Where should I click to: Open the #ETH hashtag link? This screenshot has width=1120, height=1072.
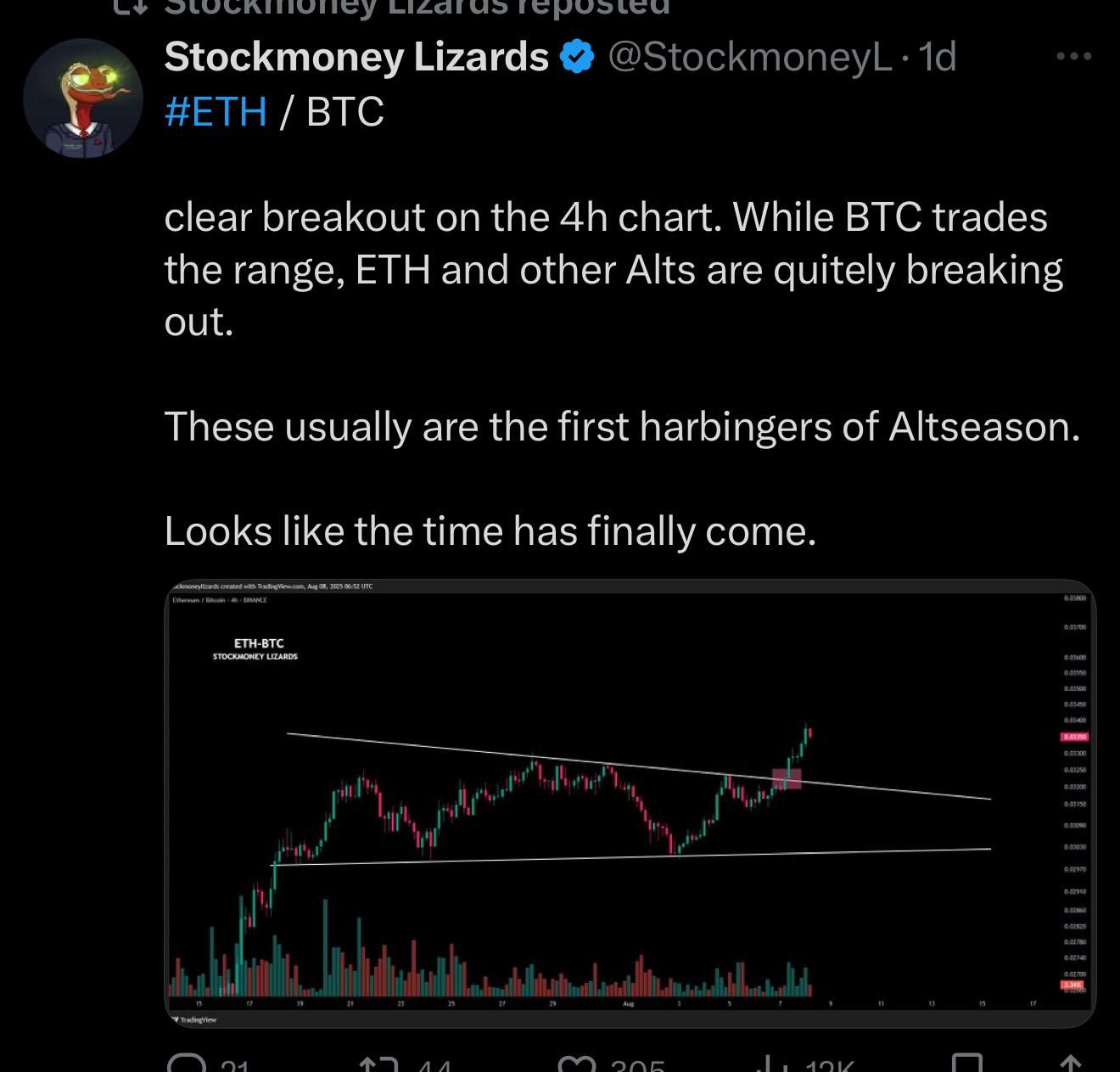pos(216,111)
